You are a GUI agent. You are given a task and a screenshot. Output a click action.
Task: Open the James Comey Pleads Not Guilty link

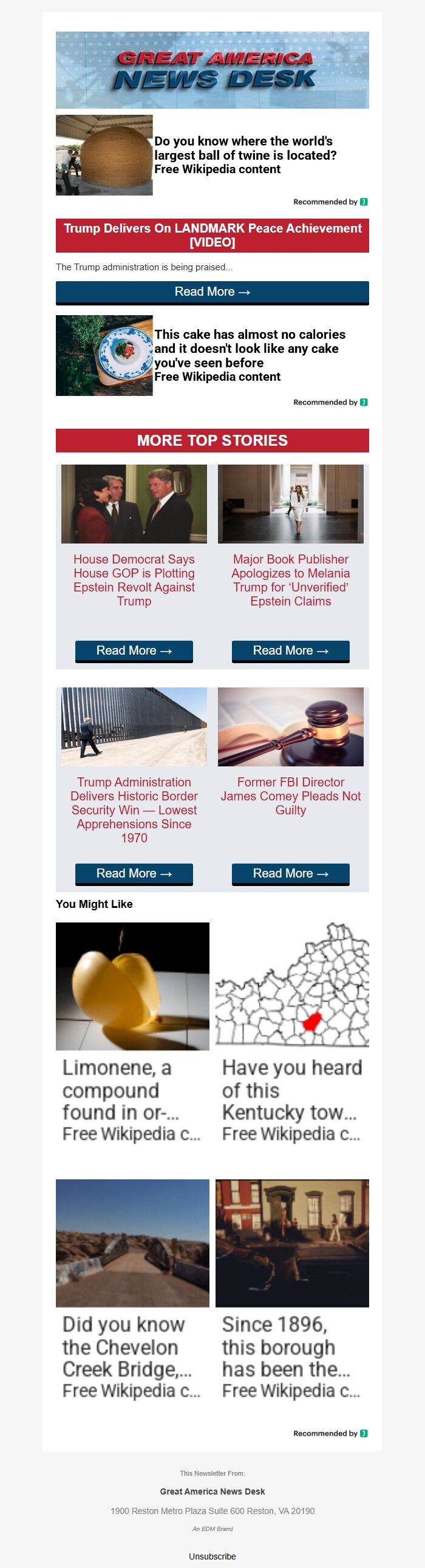click(x=290, y=796)
